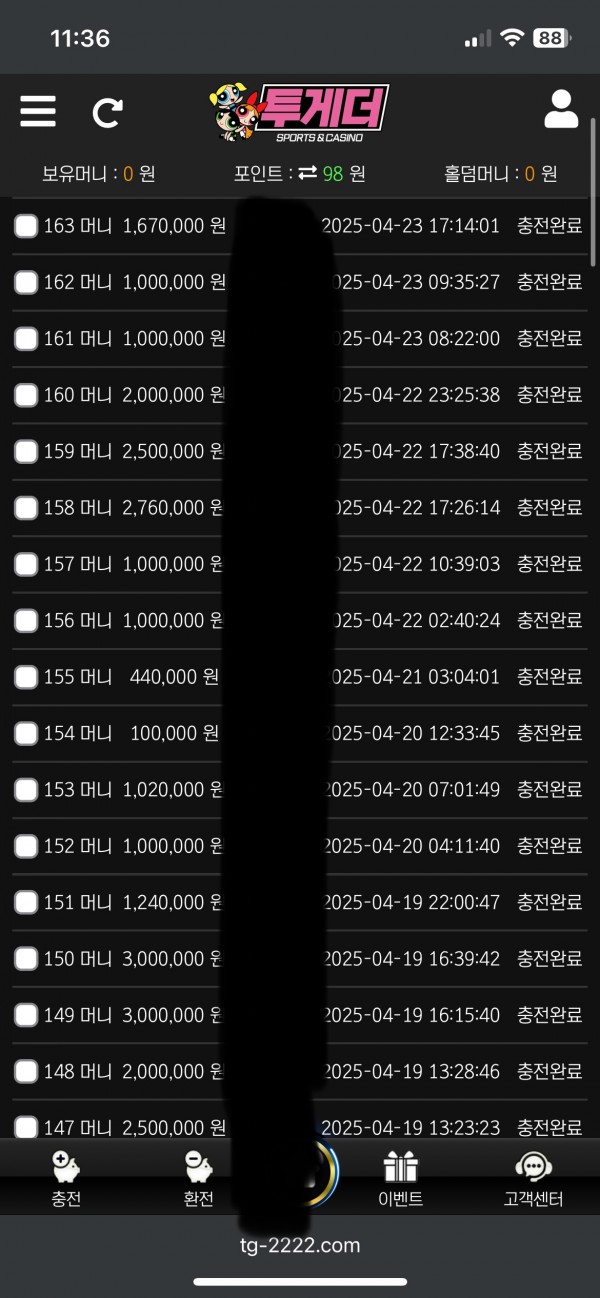Open the 이벤트 tab
600x1298 pixels.
point(401,1178)
